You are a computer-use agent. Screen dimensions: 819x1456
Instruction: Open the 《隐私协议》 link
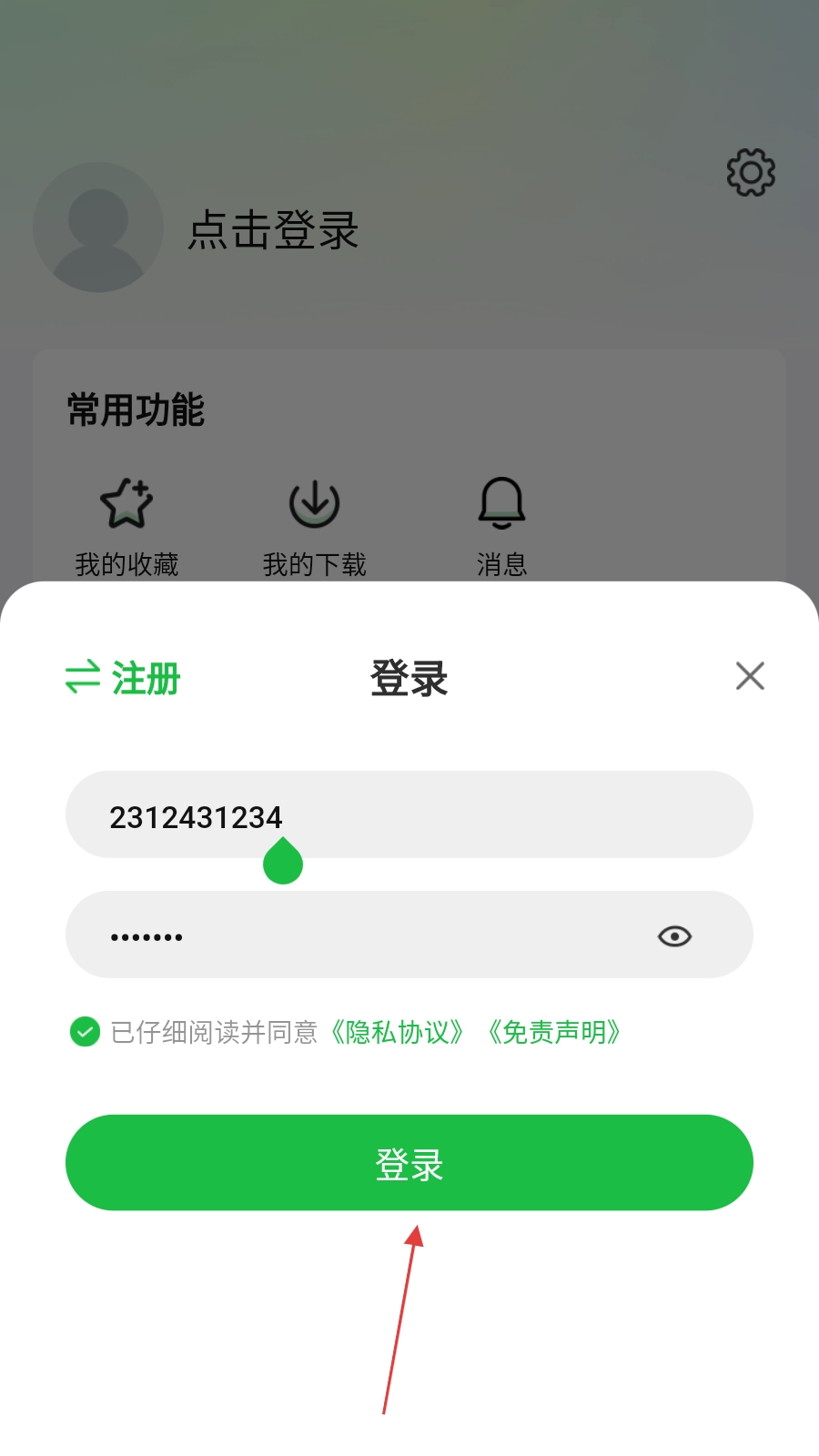pos(397,1032)
